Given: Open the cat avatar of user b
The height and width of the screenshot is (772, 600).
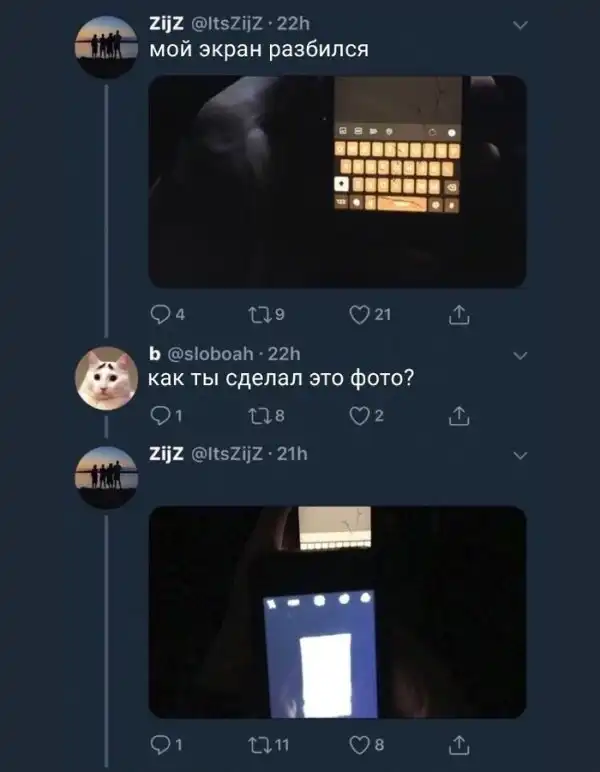Looking at the screenshot, I should (107, 379).
